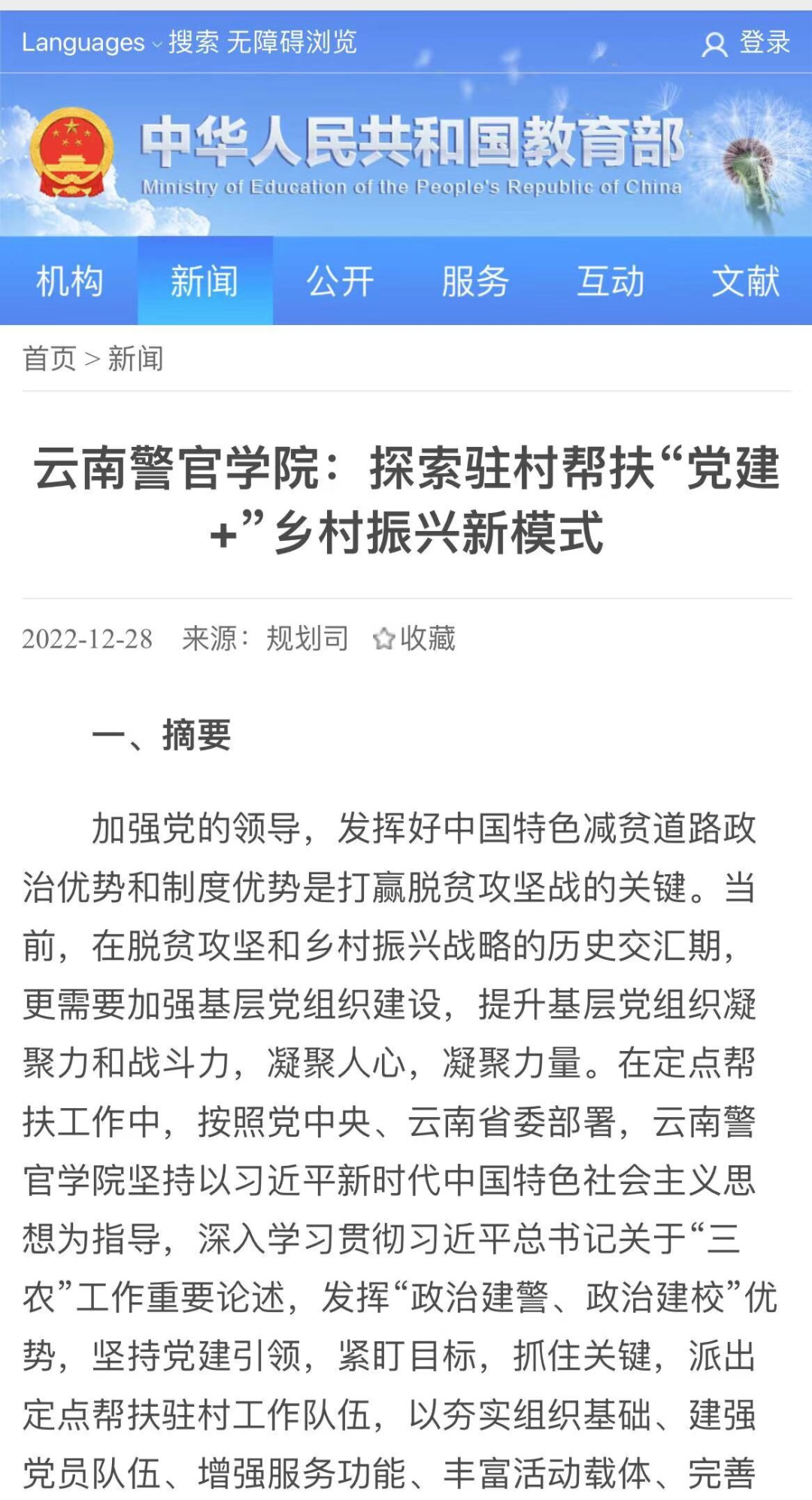
Task: Open the 互动 tab
Action: coord(611,281)
